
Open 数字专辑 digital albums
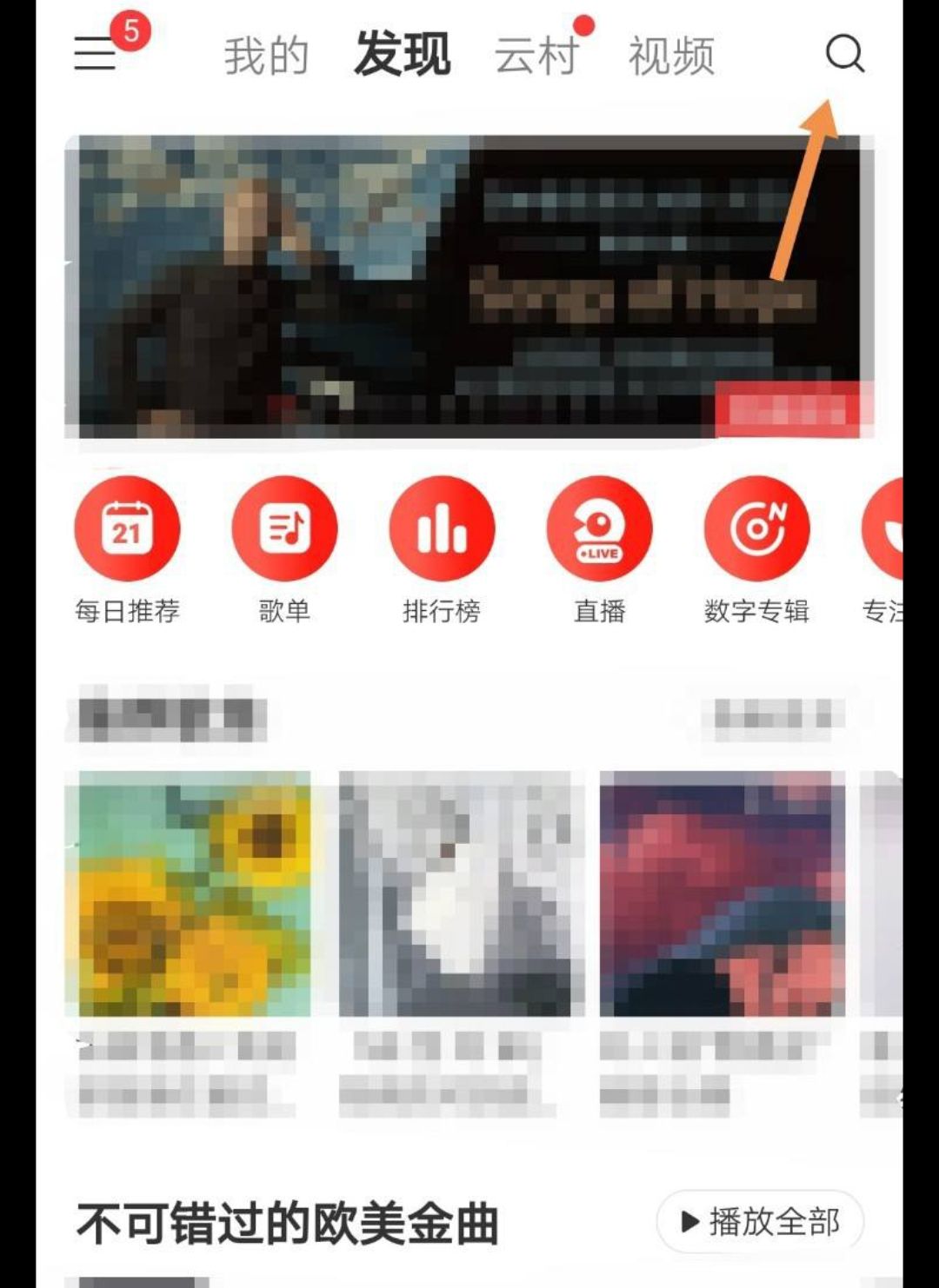(756, 528)
